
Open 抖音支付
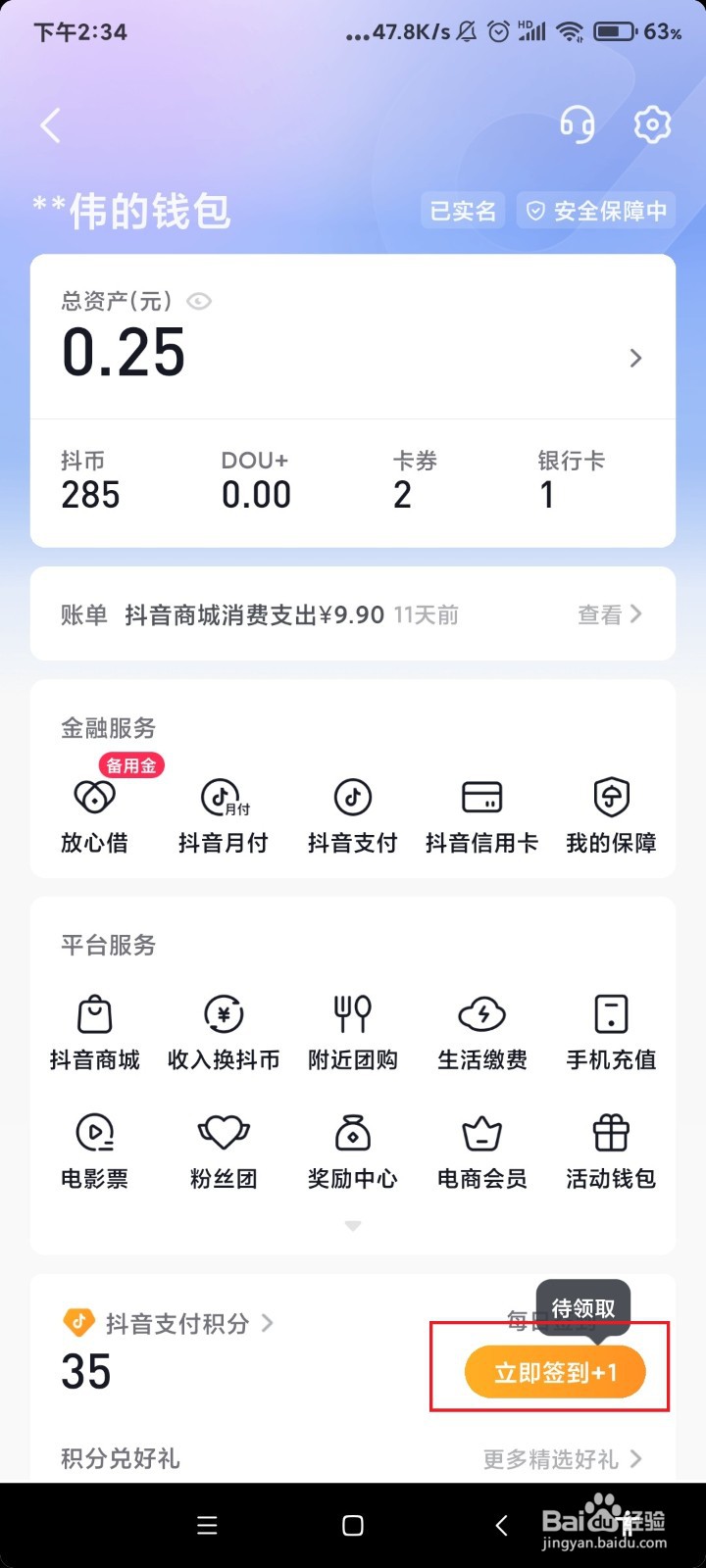(x=353, y=815)
